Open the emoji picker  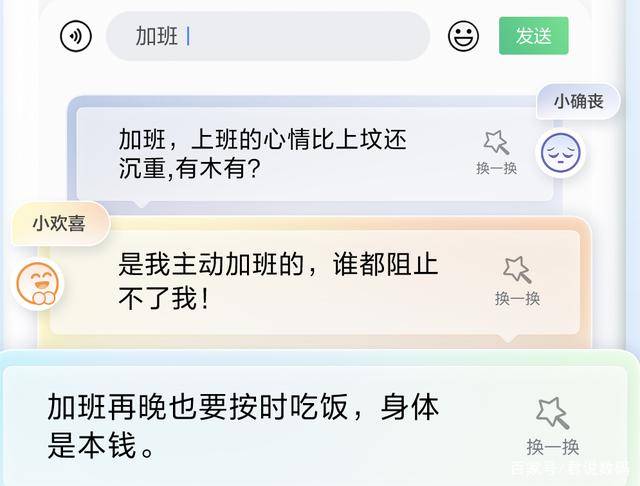[463, 36]
